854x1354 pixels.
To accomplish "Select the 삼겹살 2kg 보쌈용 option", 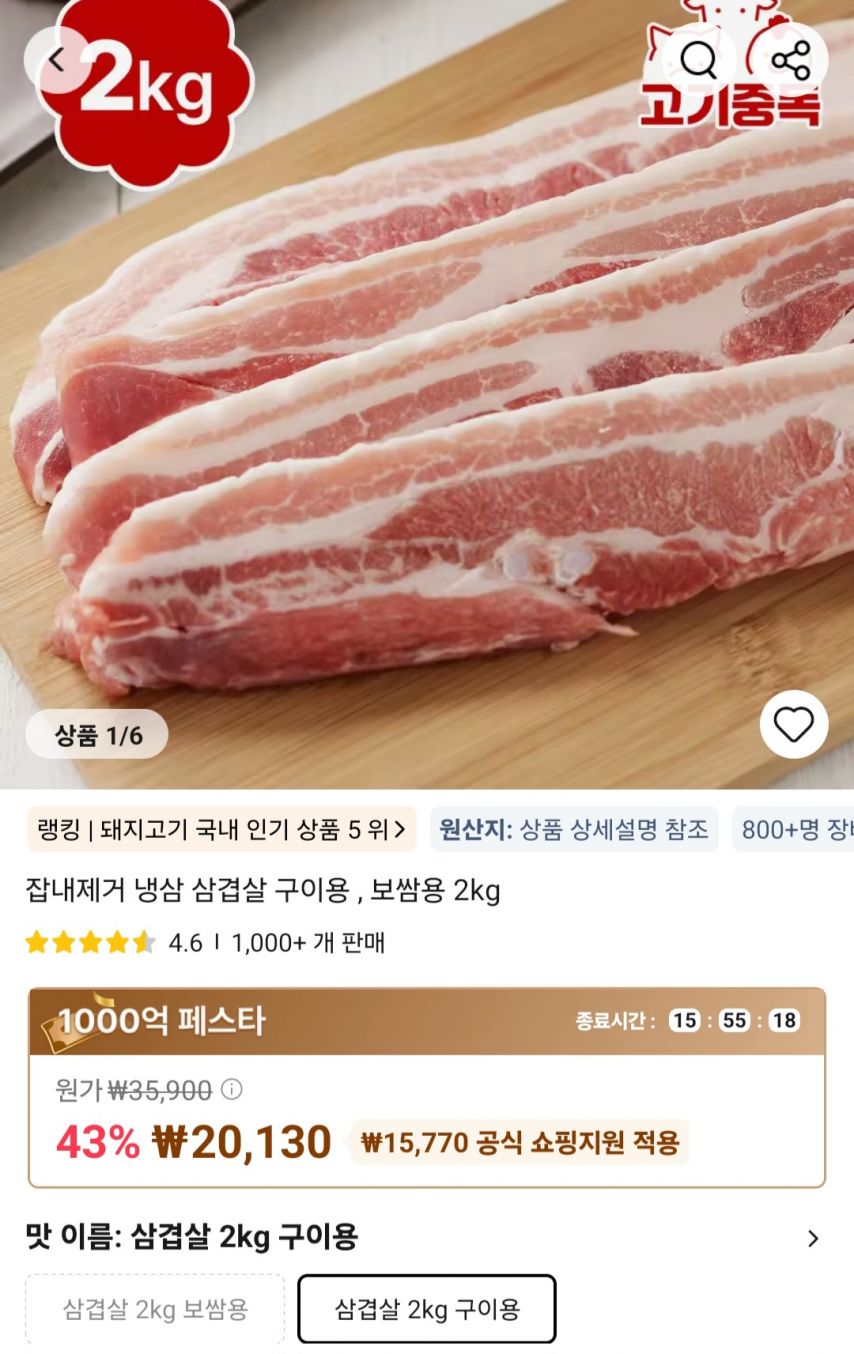I will [x=155, y=1309].
